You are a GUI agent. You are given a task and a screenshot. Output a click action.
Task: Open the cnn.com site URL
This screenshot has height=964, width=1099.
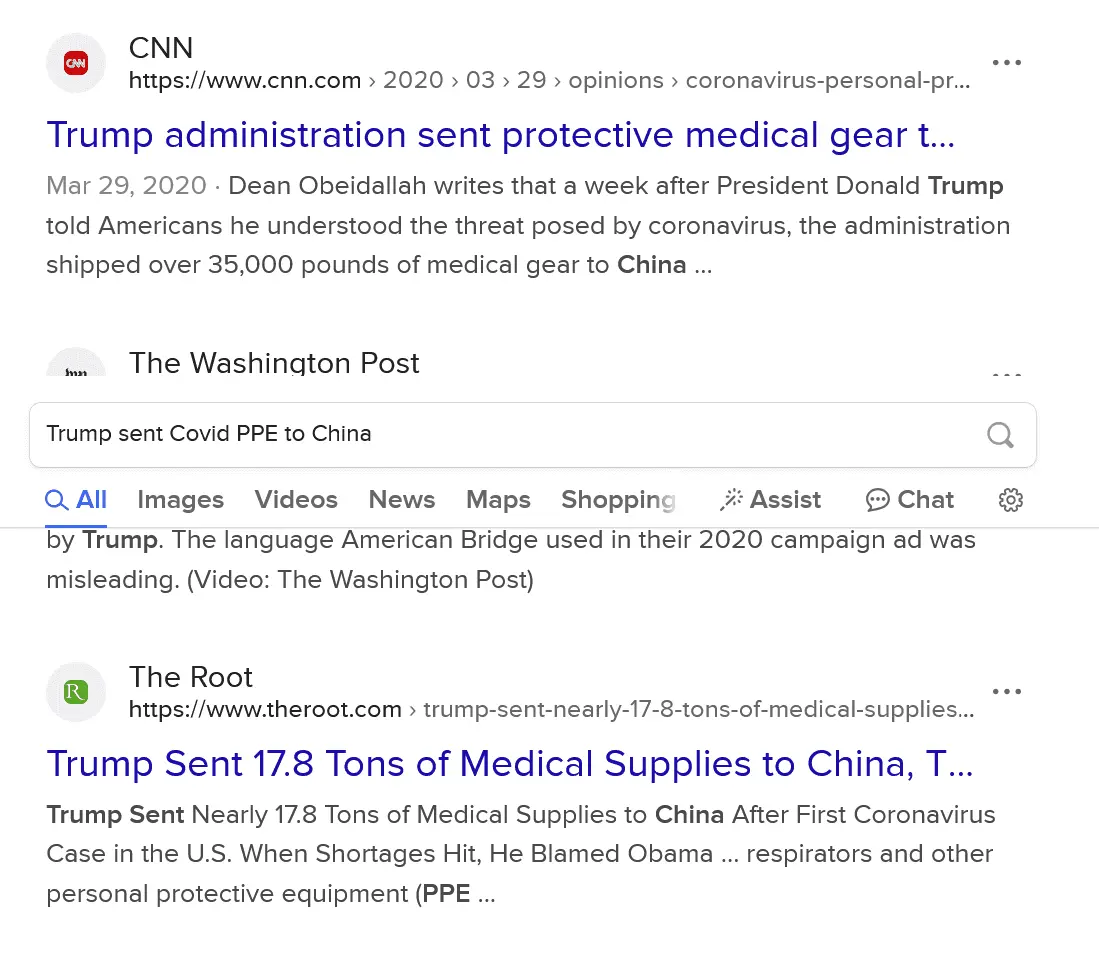click(x=245, y=81)
